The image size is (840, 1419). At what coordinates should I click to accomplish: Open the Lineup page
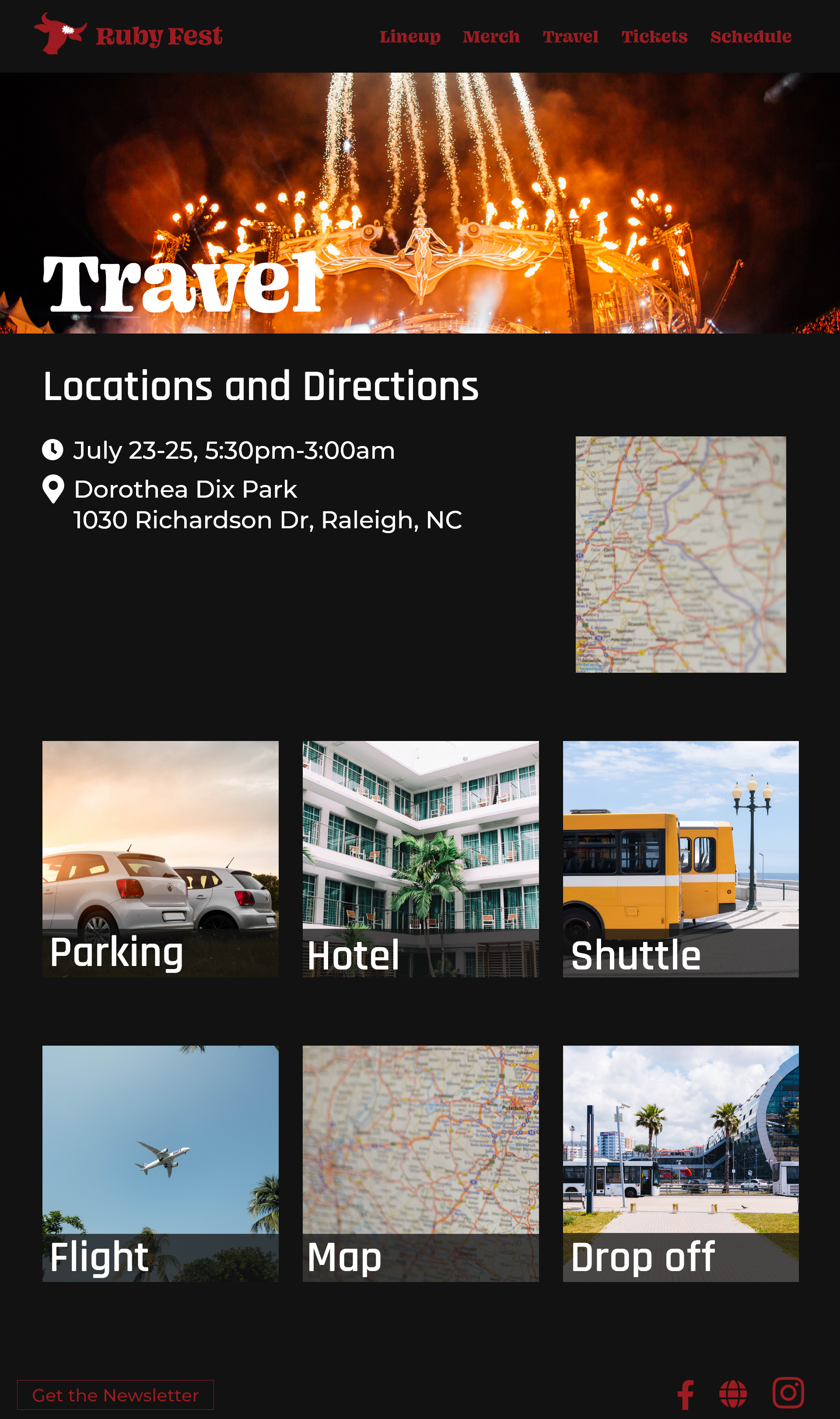[x=409, y=37]
